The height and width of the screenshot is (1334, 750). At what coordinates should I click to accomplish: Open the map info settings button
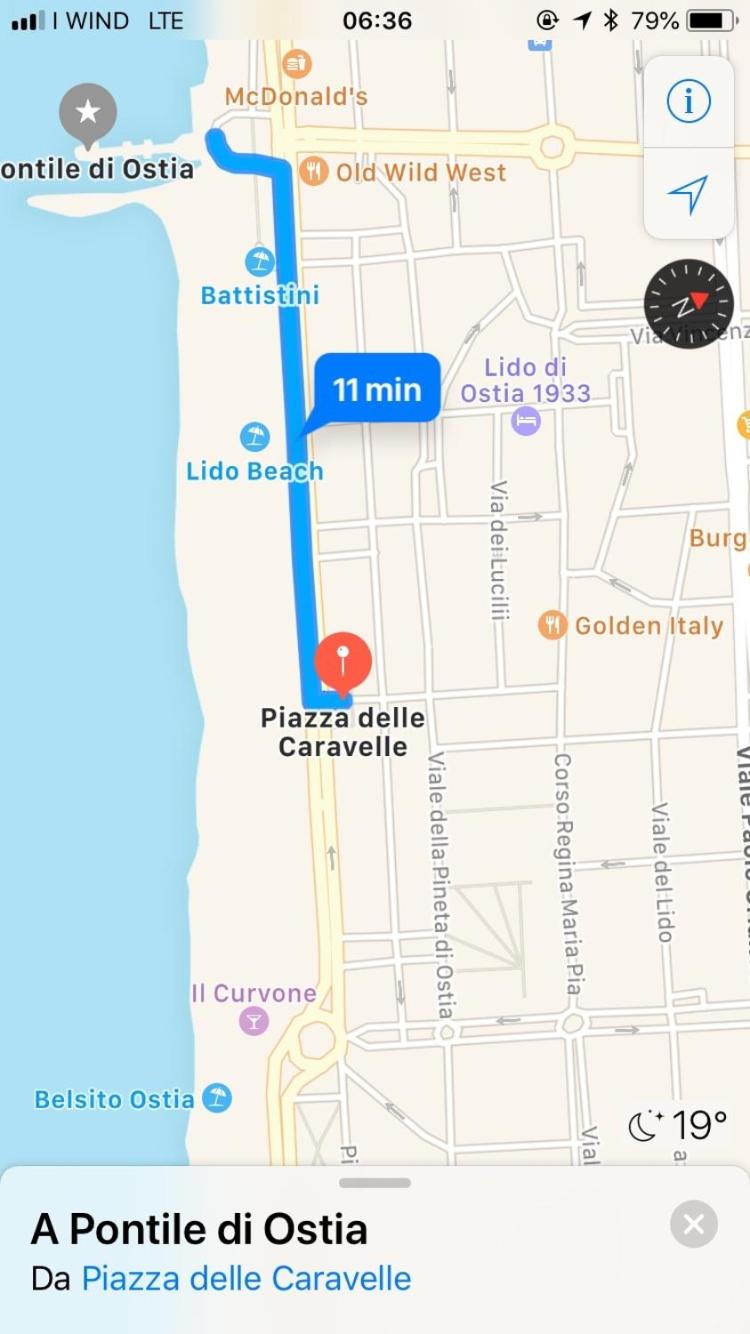(x=689, y=101)
